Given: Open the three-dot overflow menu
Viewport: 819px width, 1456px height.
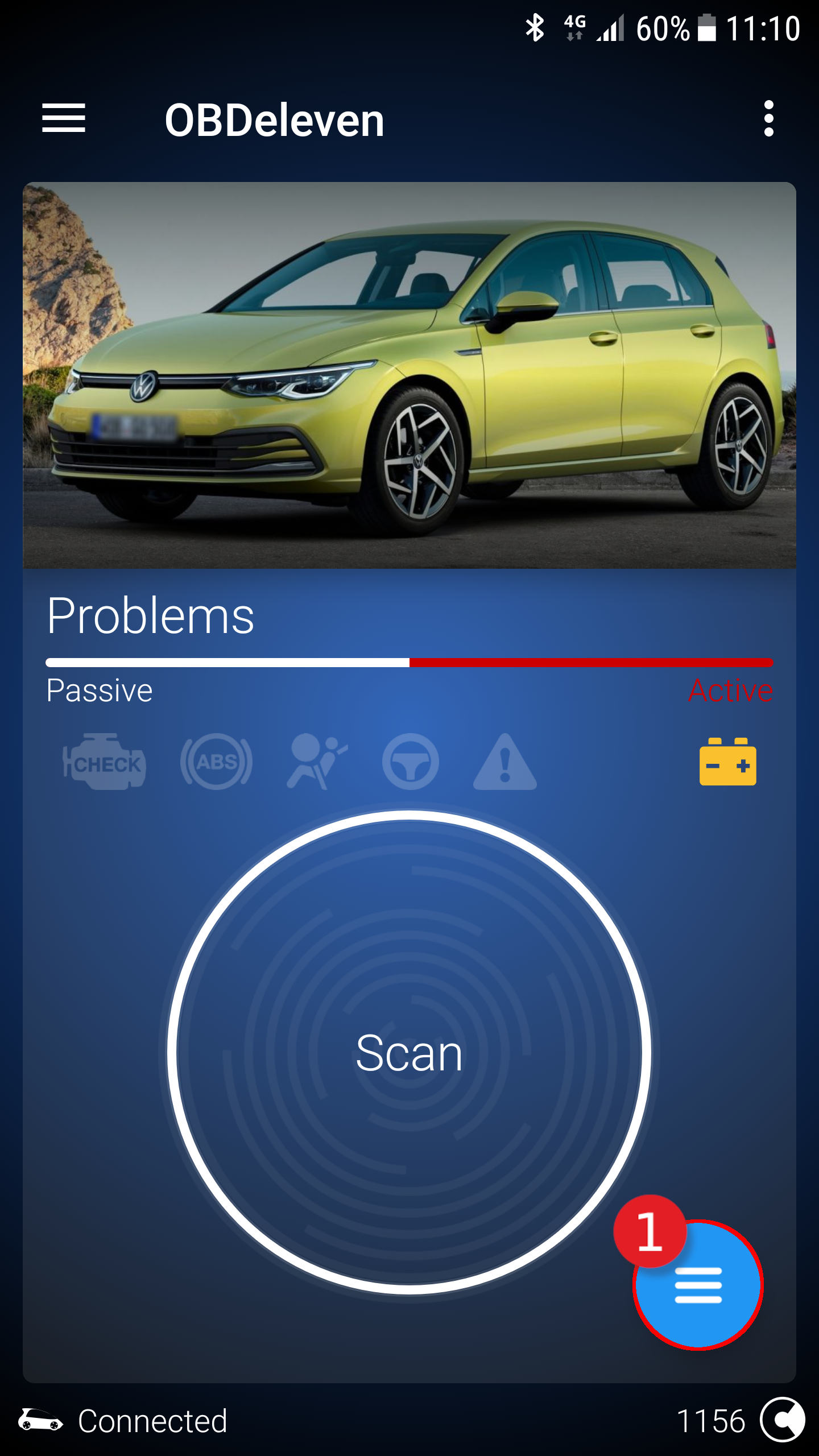Looking at the screenshot, I should click(x=768, y=119).
